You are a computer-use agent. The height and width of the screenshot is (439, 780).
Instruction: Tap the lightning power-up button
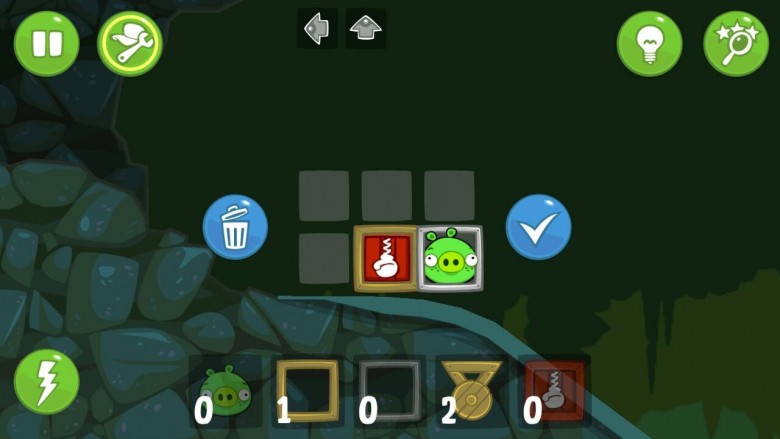[47, 382]
